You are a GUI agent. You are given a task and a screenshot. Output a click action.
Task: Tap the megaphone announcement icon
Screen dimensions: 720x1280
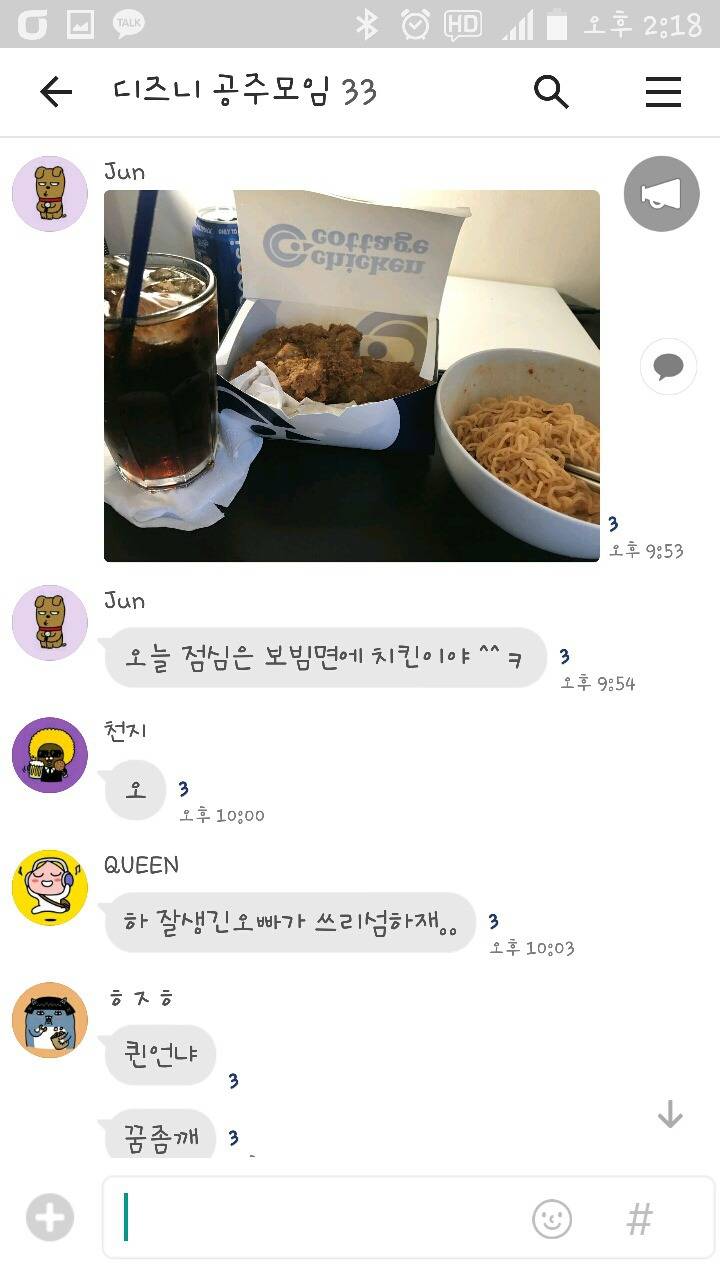(x=660, y=193)
